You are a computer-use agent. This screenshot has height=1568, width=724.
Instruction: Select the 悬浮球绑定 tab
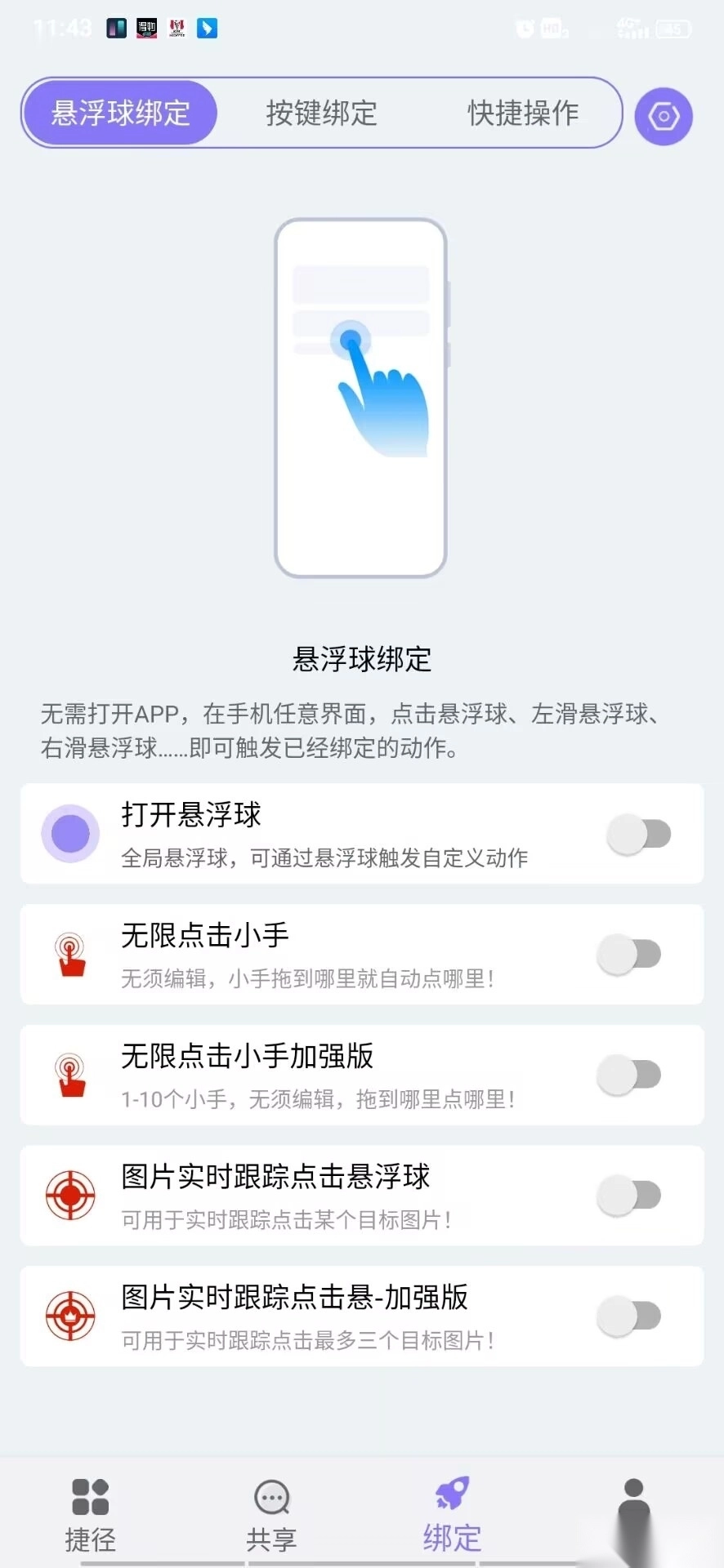[121, 114]
